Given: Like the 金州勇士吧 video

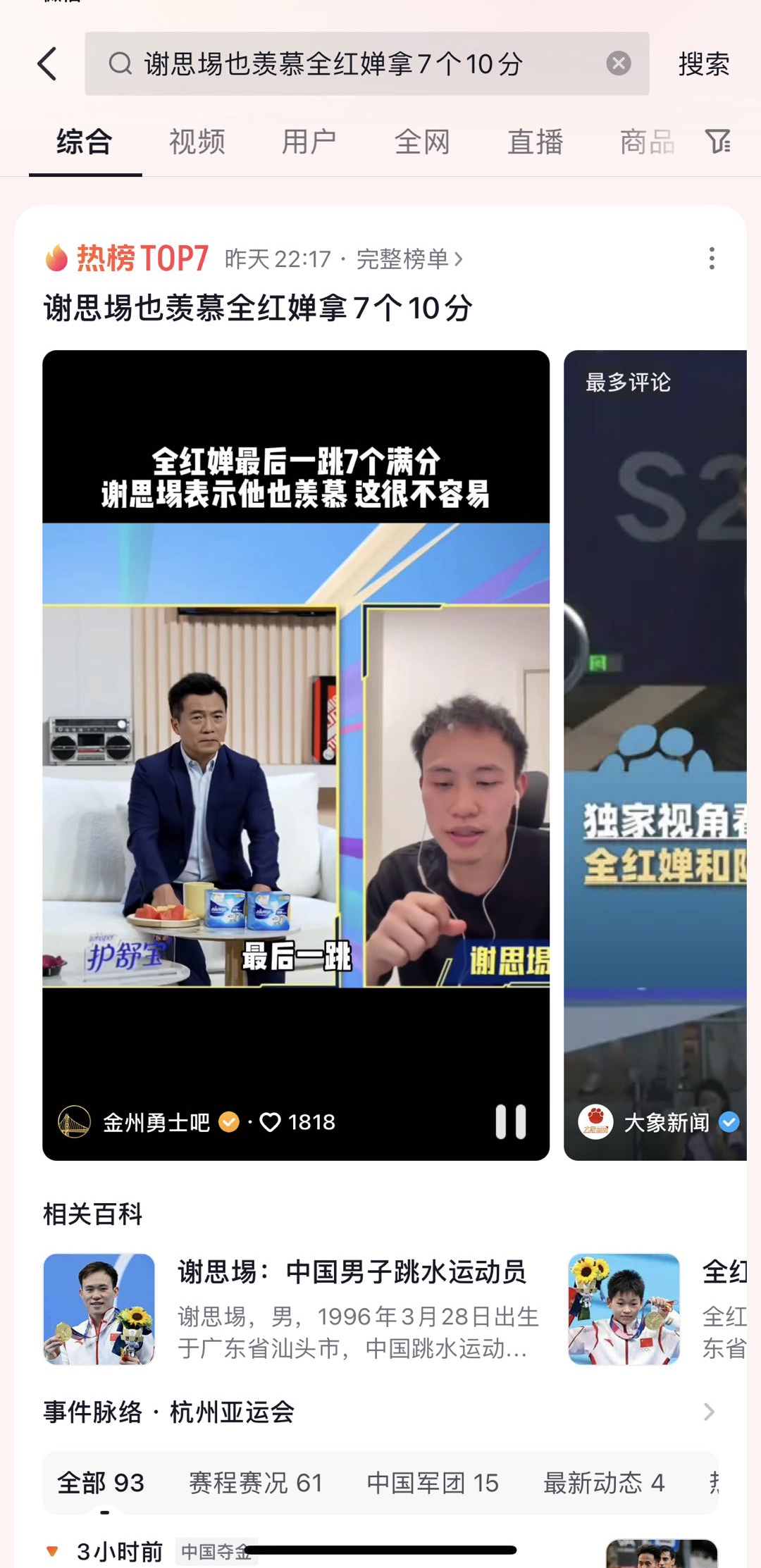Looking at the screenshot, I should tap(271, 1121).
